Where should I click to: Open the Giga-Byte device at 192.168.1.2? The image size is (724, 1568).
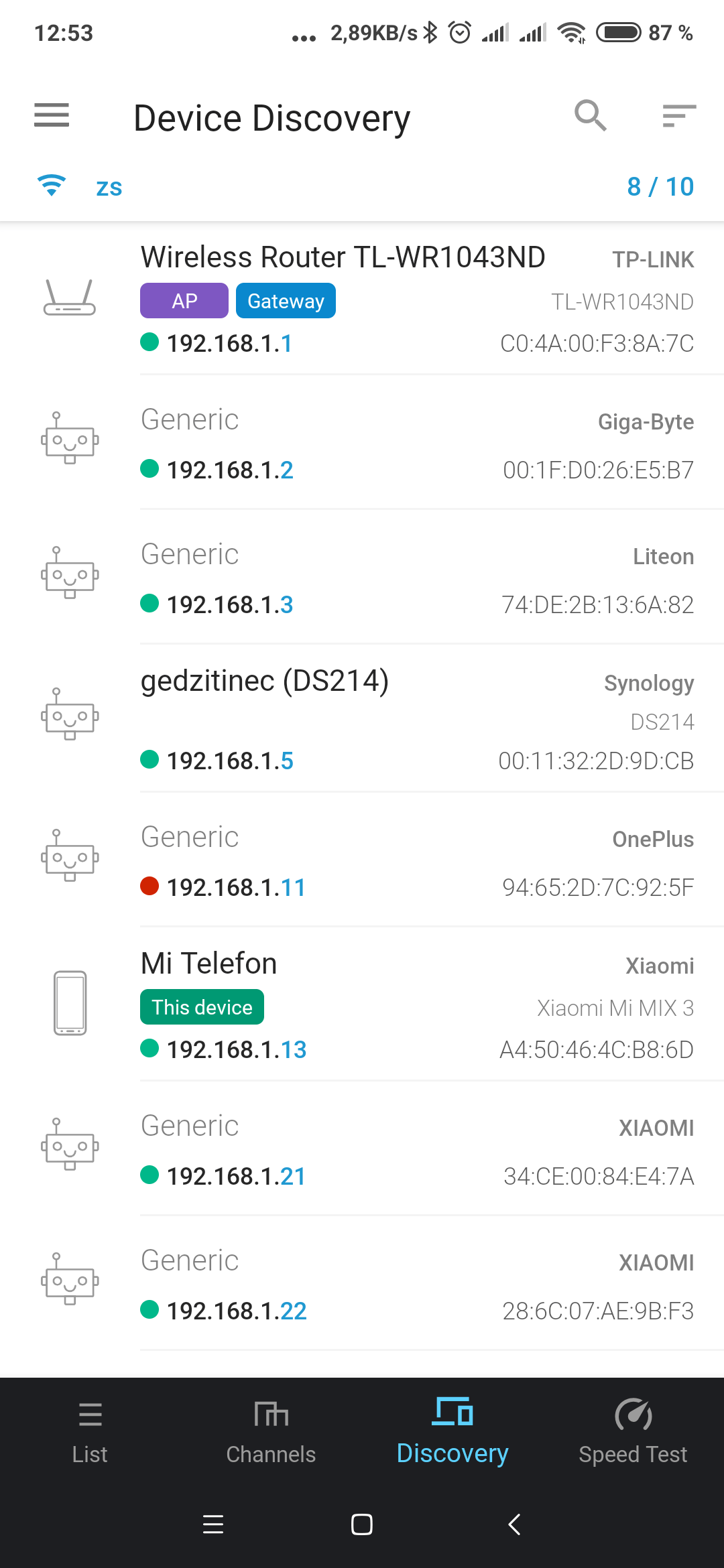[x=362, y=442]
